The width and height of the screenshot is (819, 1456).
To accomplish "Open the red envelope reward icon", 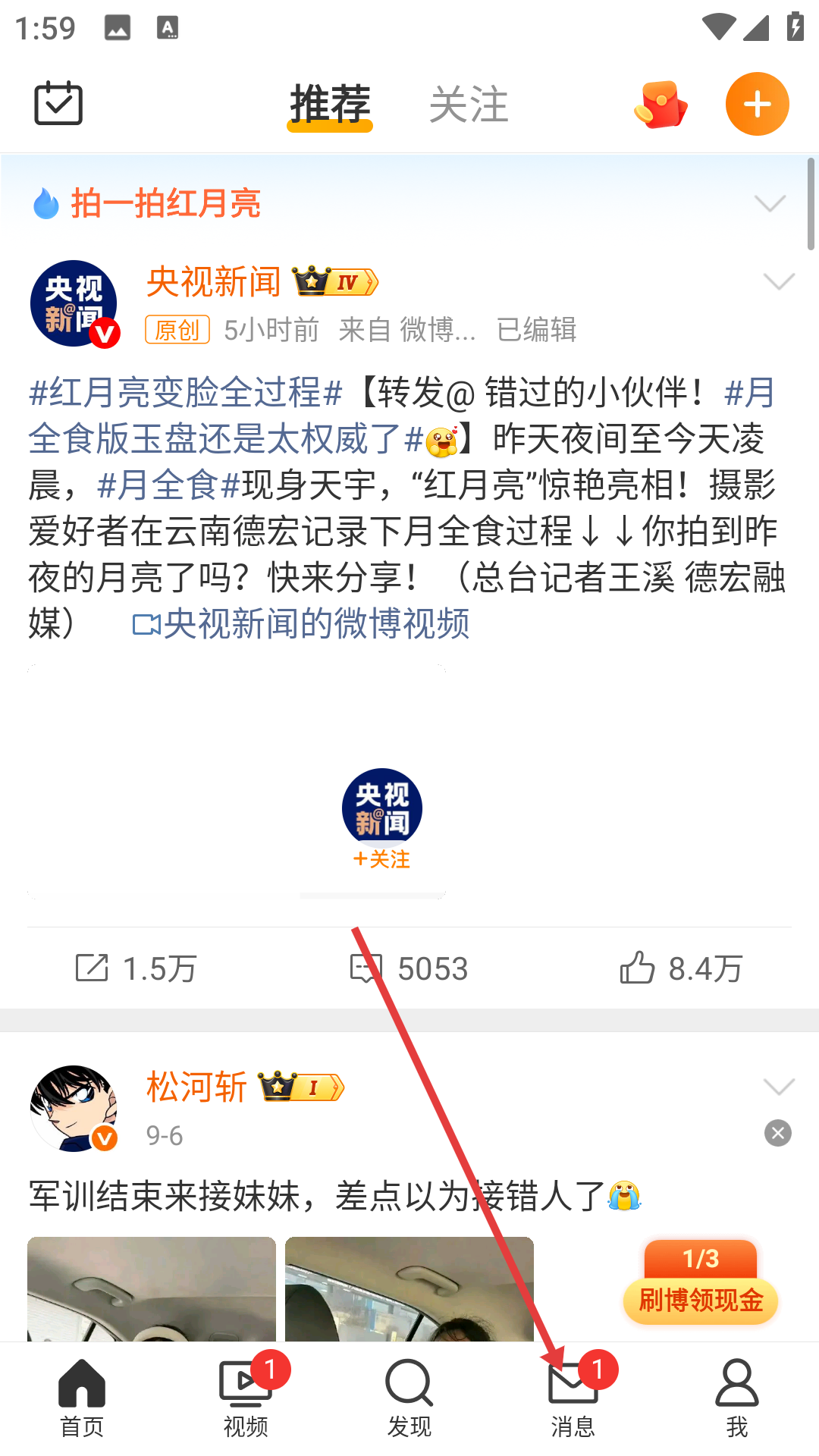I will (661, 105).
